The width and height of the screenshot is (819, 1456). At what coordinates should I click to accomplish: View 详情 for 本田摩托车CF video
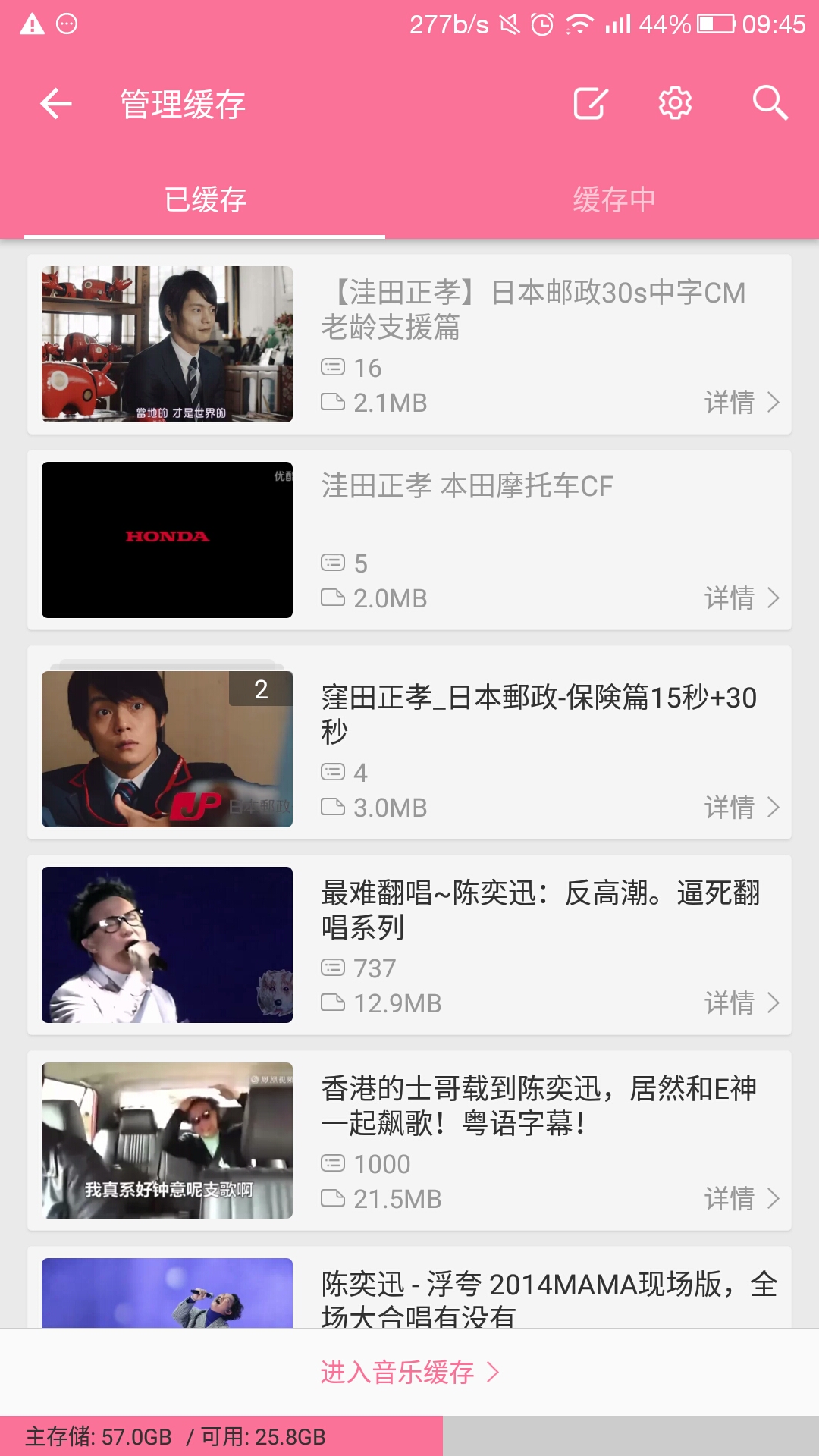pyautogui.click(x=742, y=598)
